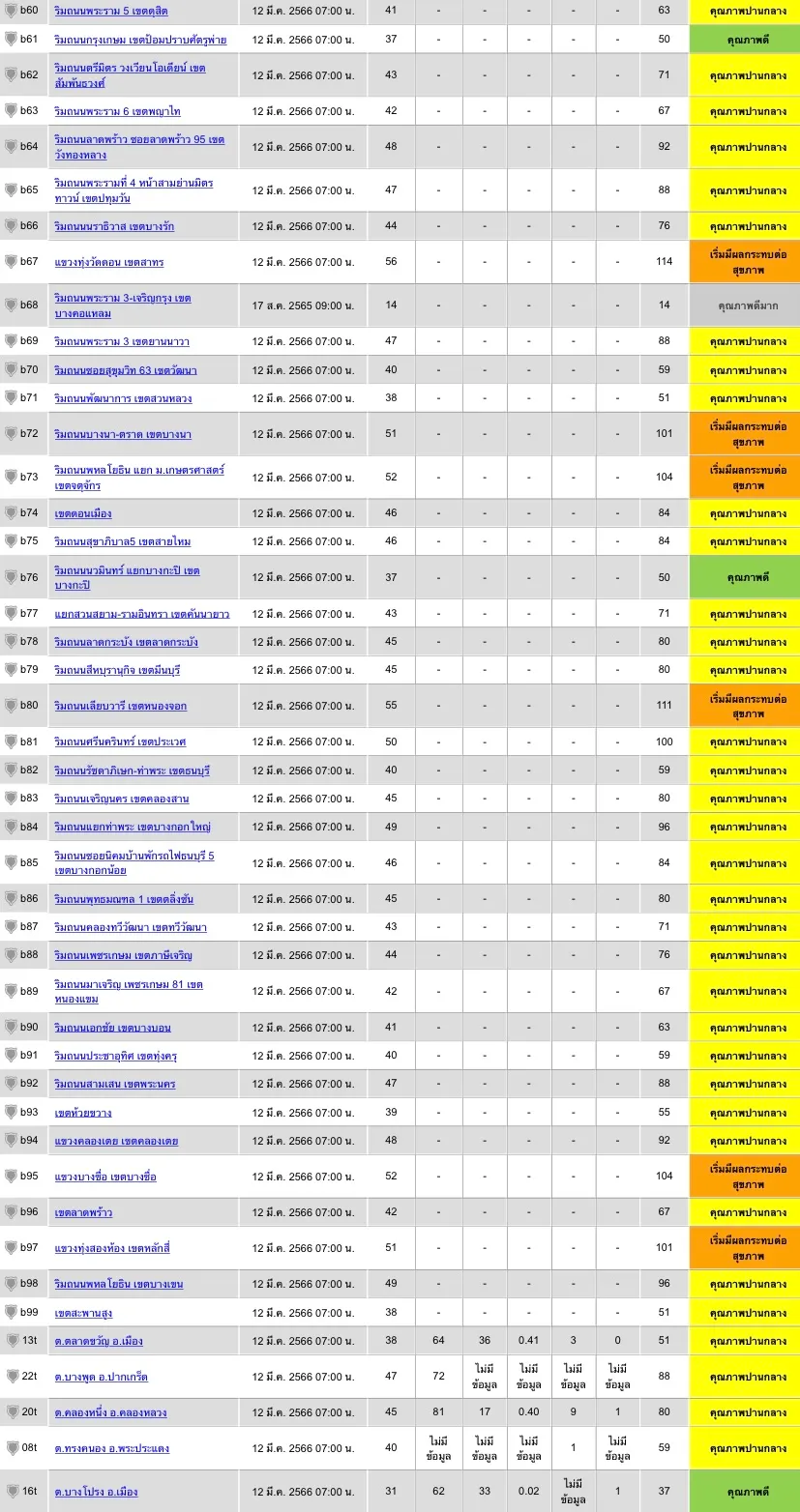Open the link ริมถนนพระราม 6 เขตพญาไท
Image resolution: width=800 pixels, height=1512 pixels.
(117, 111)
